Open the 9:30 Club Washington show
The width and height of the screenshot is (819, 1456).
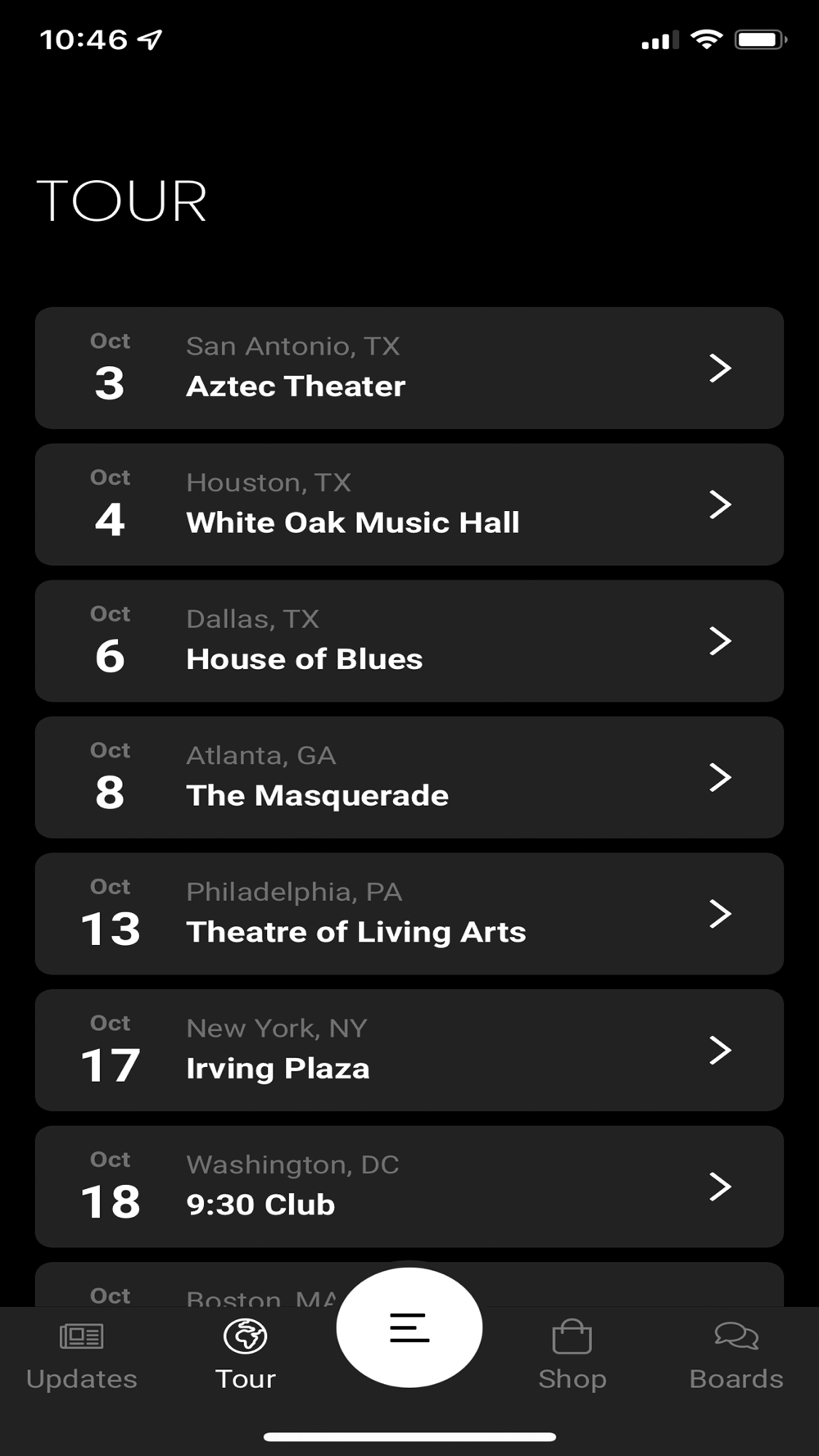(409, 1187)
